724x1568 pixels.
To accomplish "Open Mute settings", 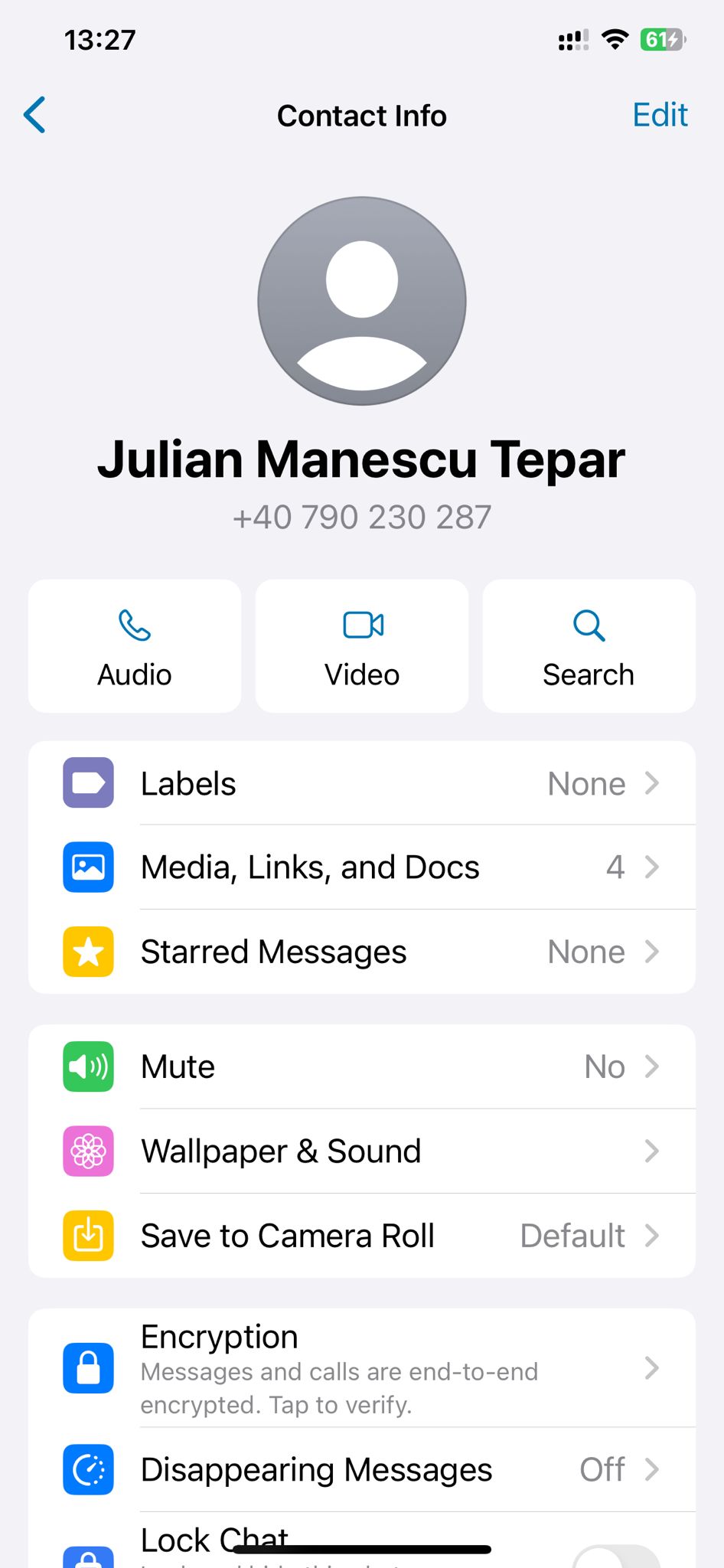I will click(x=362, y=1067).
